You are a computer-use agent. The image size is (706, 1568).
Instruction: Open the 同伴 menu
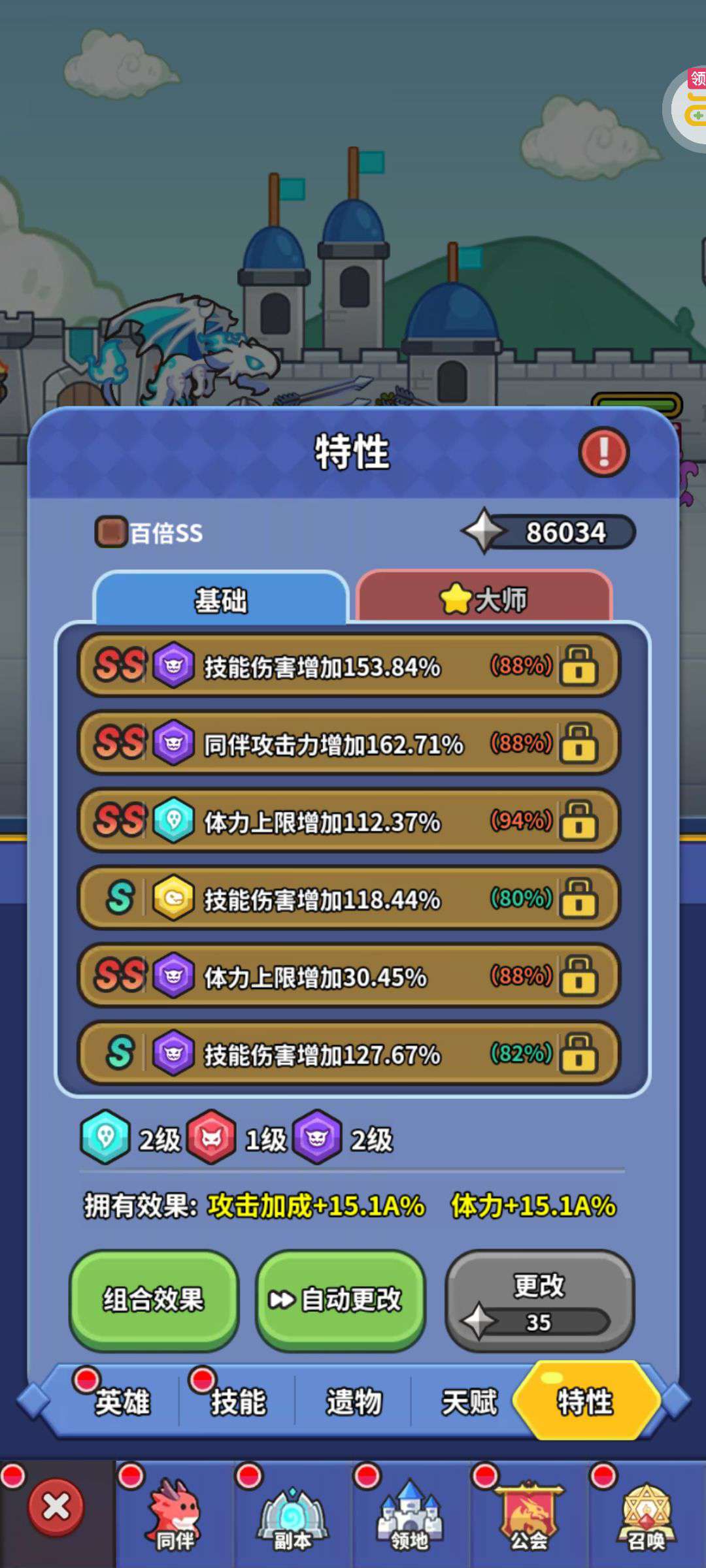(175, 1514)
